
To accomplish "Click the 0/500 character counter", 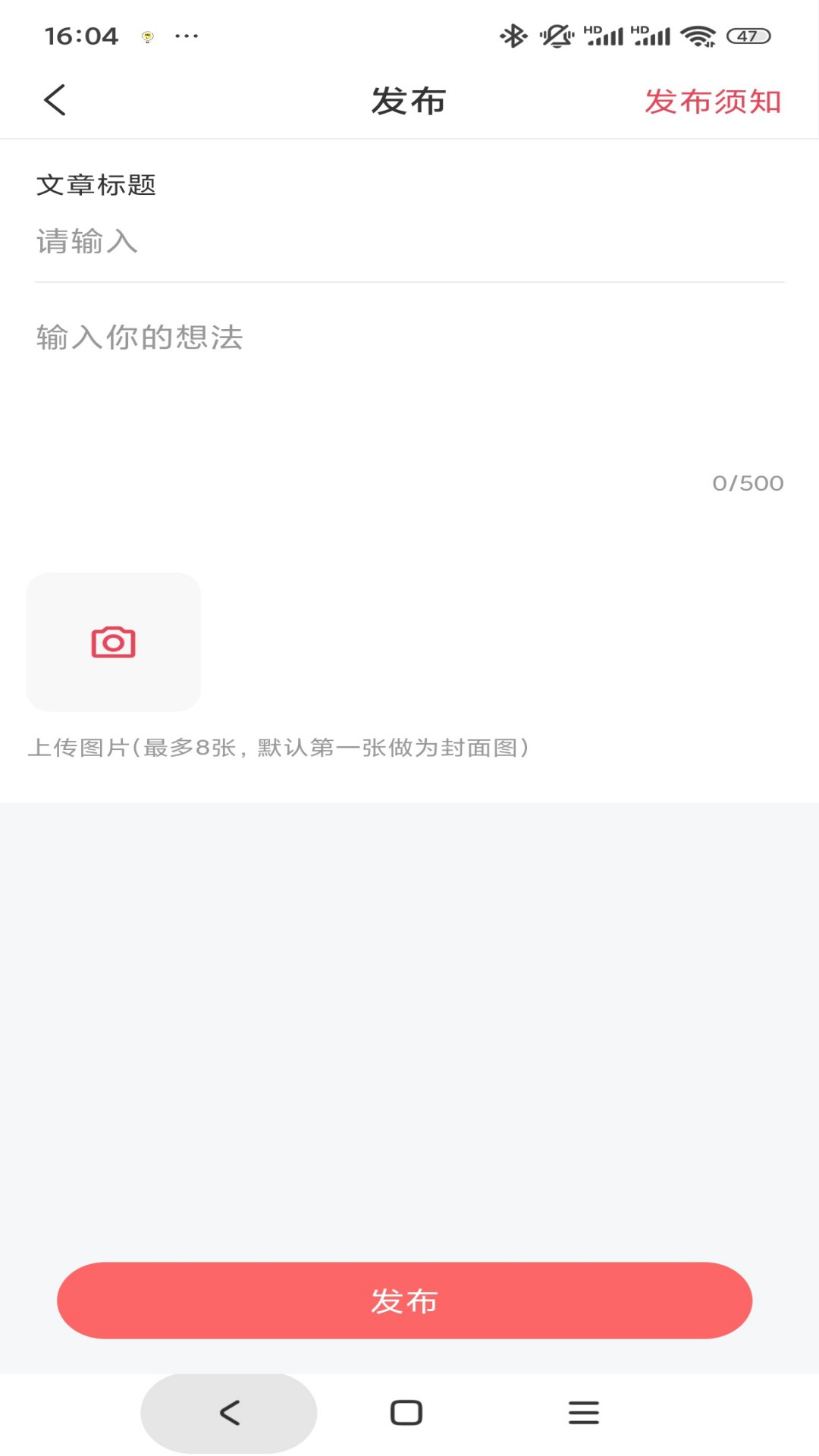I will tap(747, 482).
